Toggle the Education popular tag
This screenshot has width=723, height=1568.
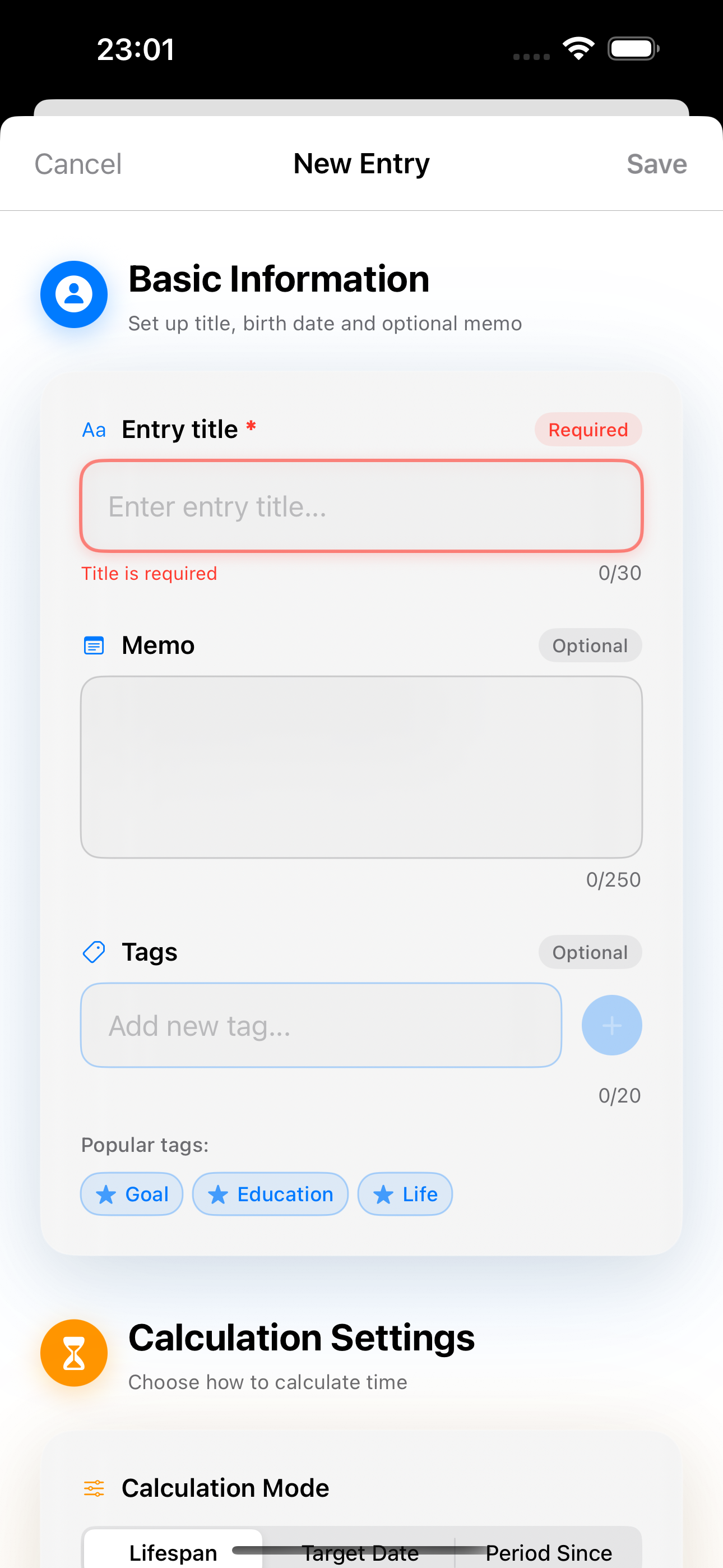pyautogui.click(x=270, y=1193)
